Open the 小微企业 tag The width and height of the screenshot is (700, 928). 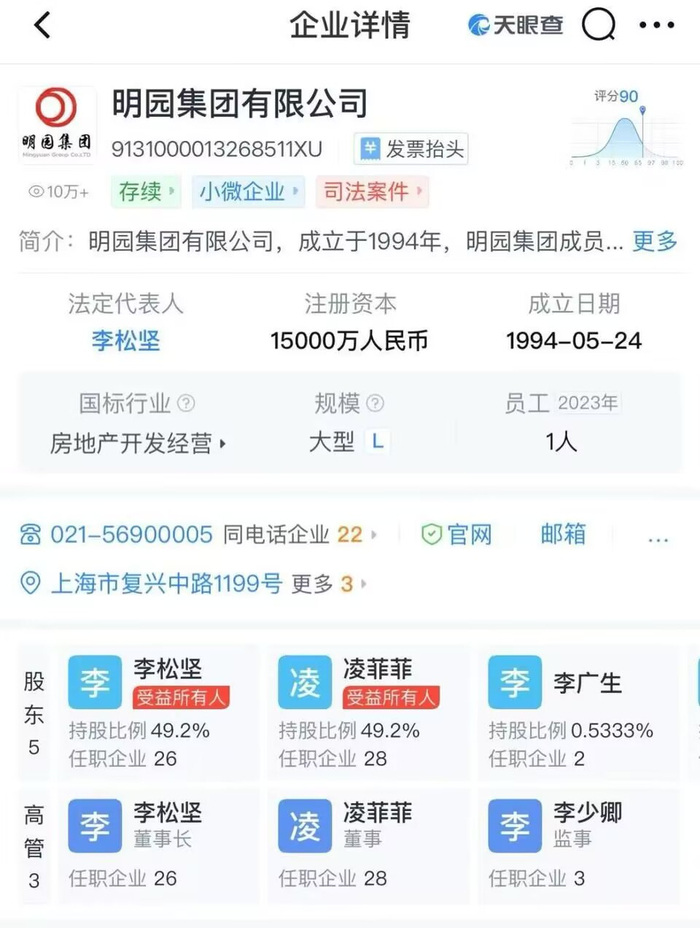[x=248, y=192]
